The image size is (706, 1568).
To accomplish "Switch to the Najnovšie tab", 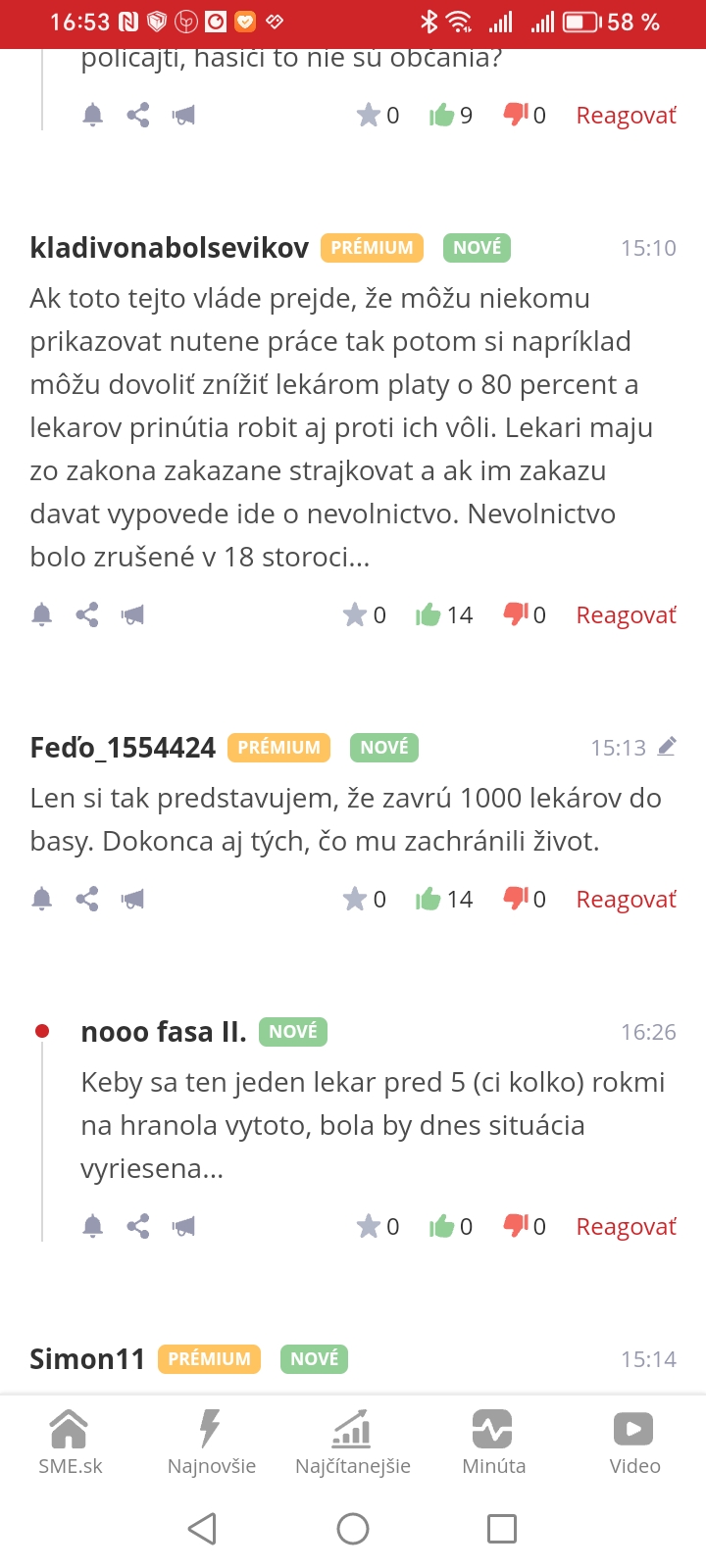I will [212, 1442].
